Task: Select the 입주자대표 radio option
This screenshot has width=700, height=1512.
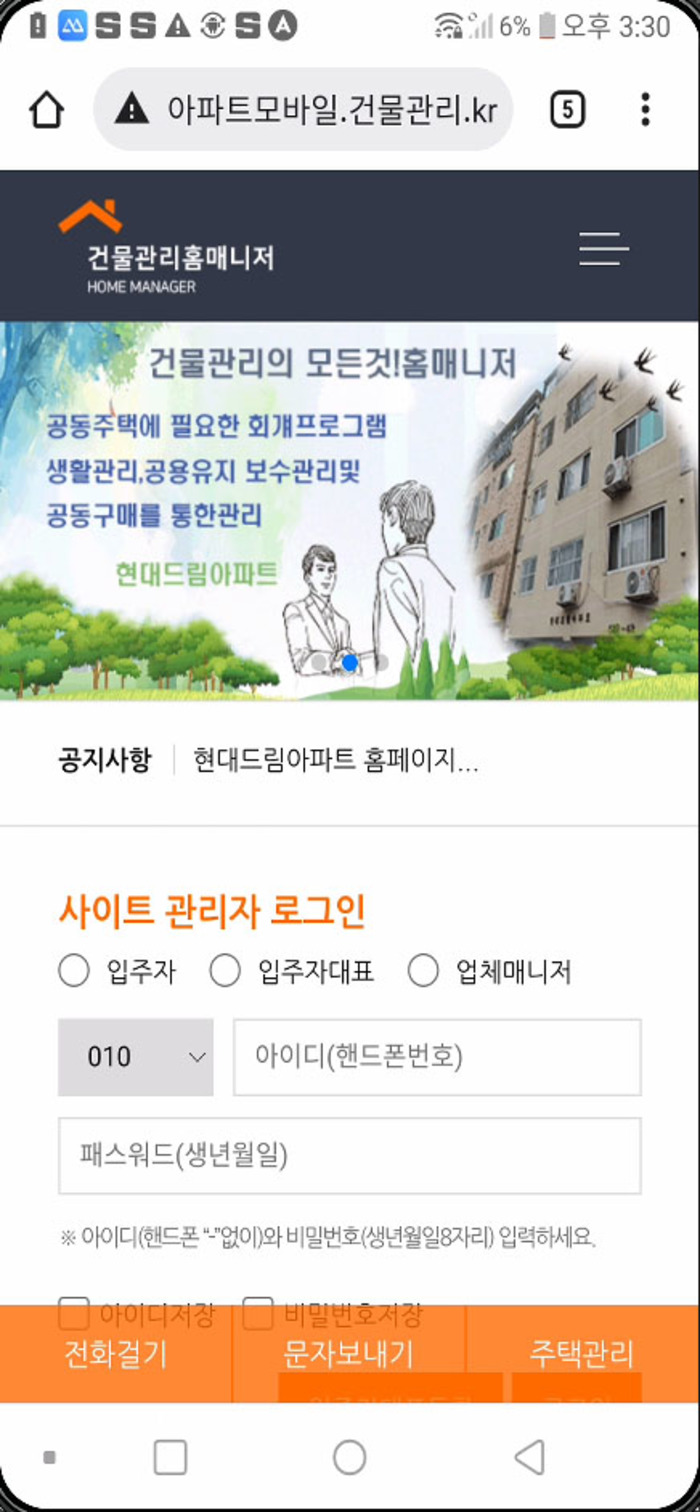Action: [x=225, y=970]
